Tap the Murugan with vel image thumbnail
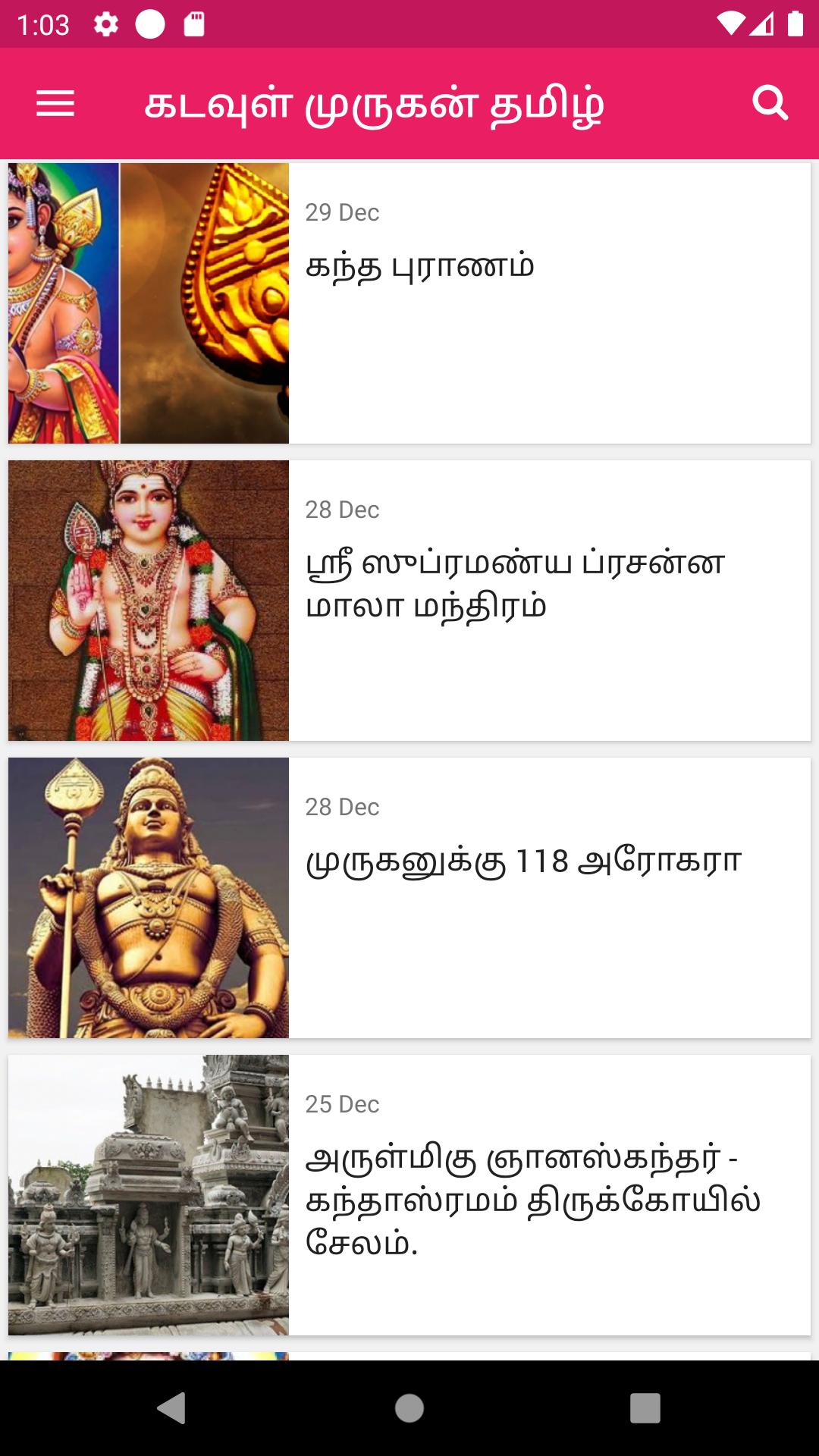 pyautogui.click(x=147, y=599)
